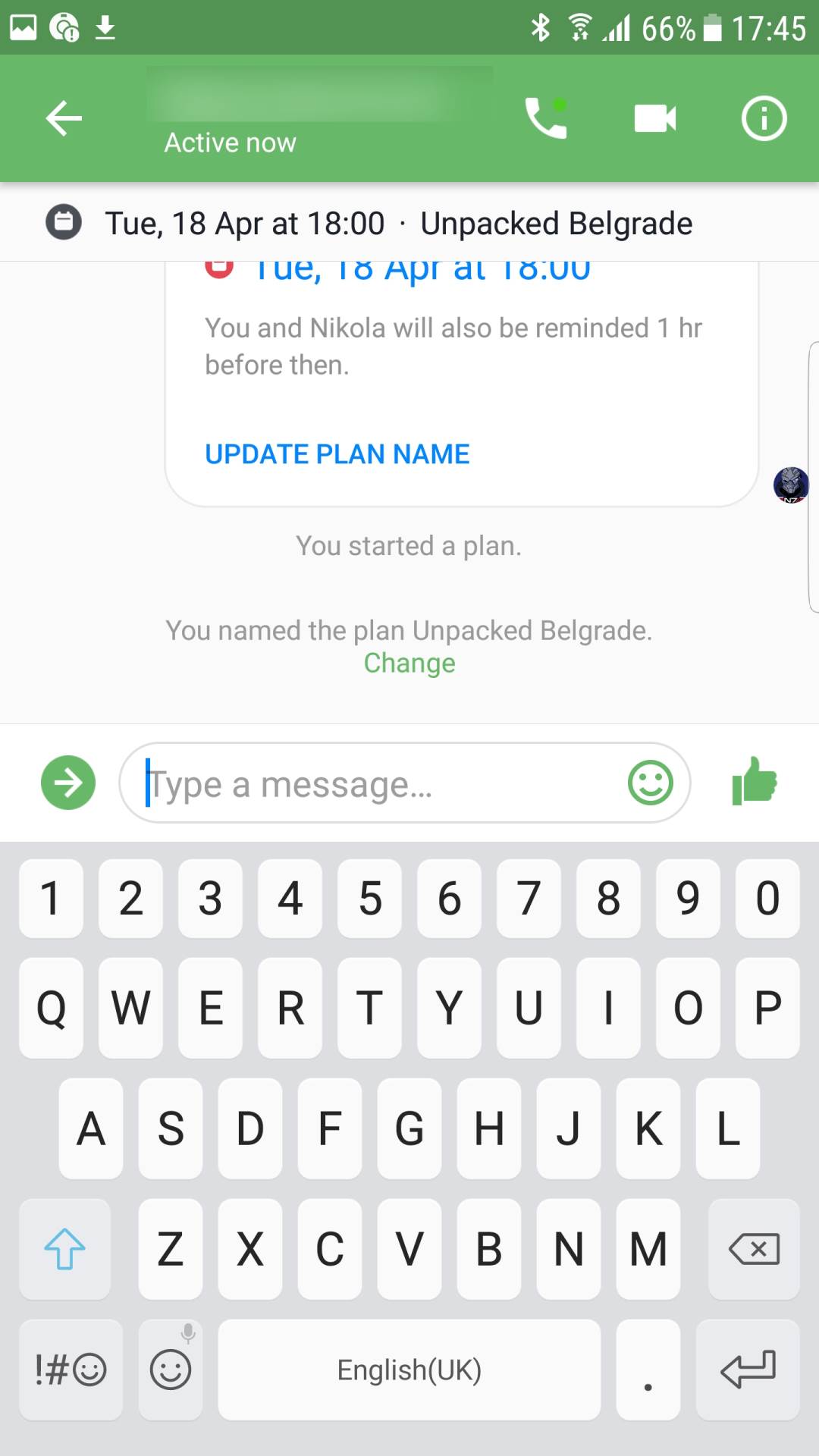The height and width of the screenshot is (1456, 819).
Task: Open conversation info
Action: [x=763, y=118]
